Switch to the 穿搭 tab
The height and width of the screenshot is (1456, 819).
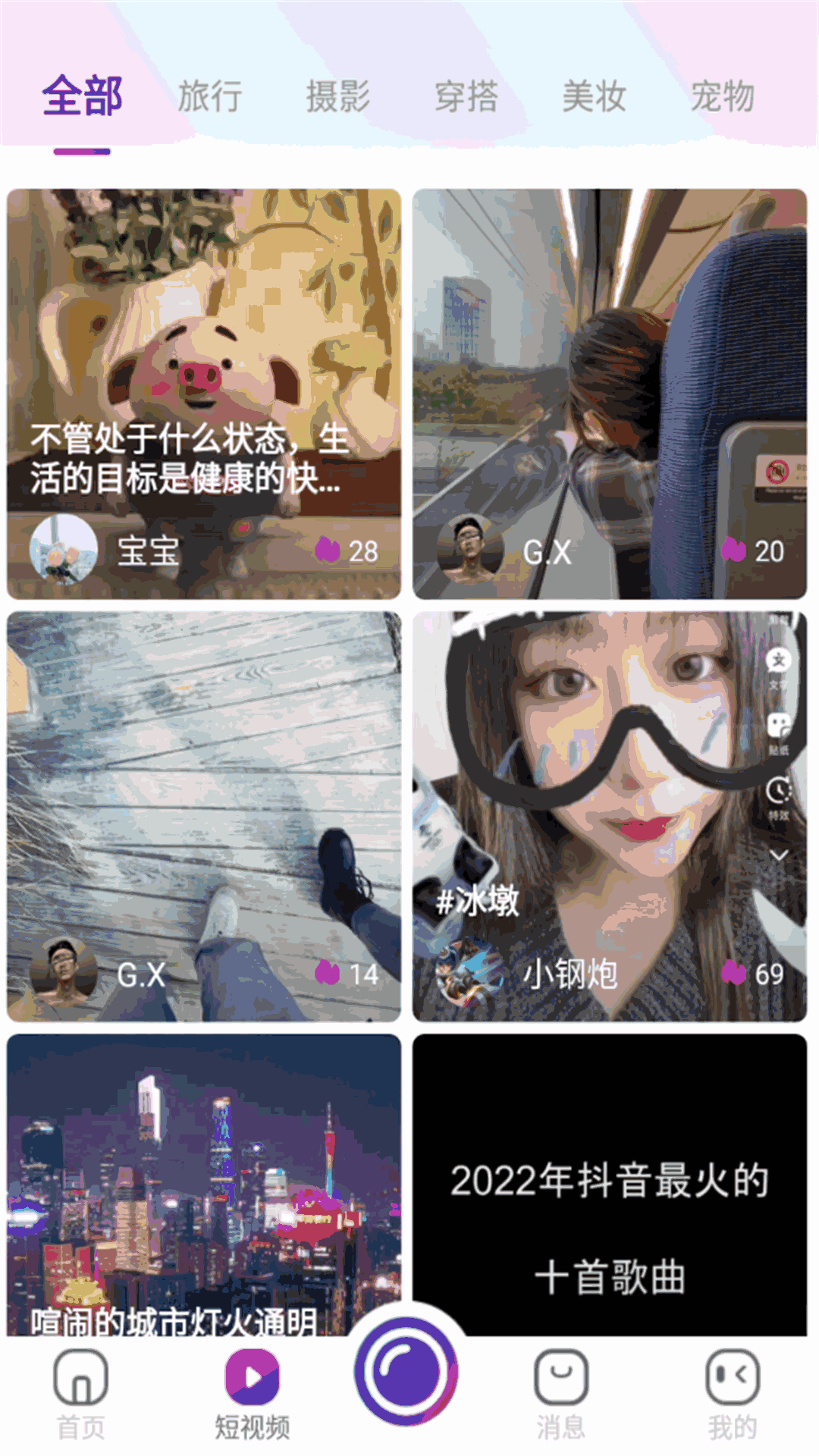click(x=466, y=97)
